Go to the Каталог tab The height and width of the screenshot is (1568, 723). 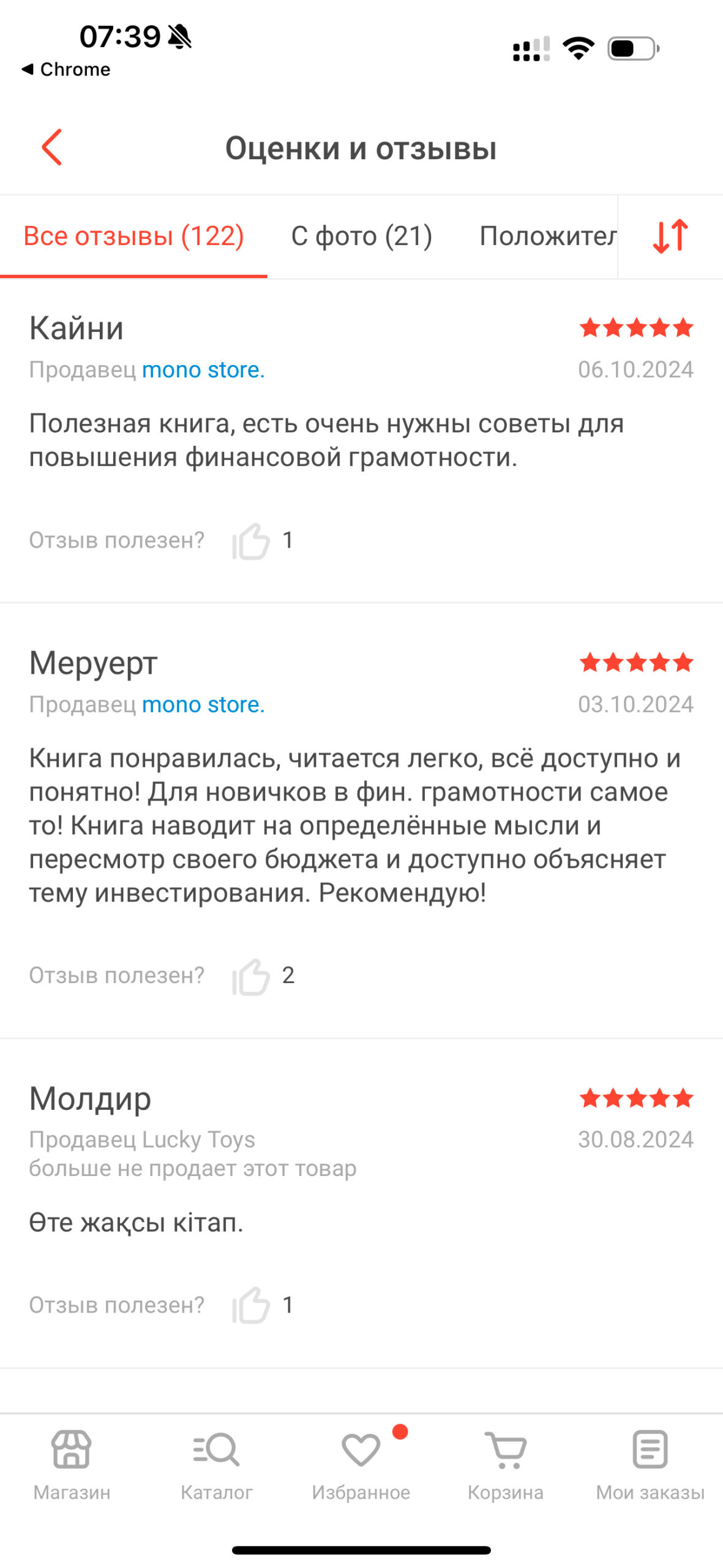pyautogui.click(x=216, y=1466)
